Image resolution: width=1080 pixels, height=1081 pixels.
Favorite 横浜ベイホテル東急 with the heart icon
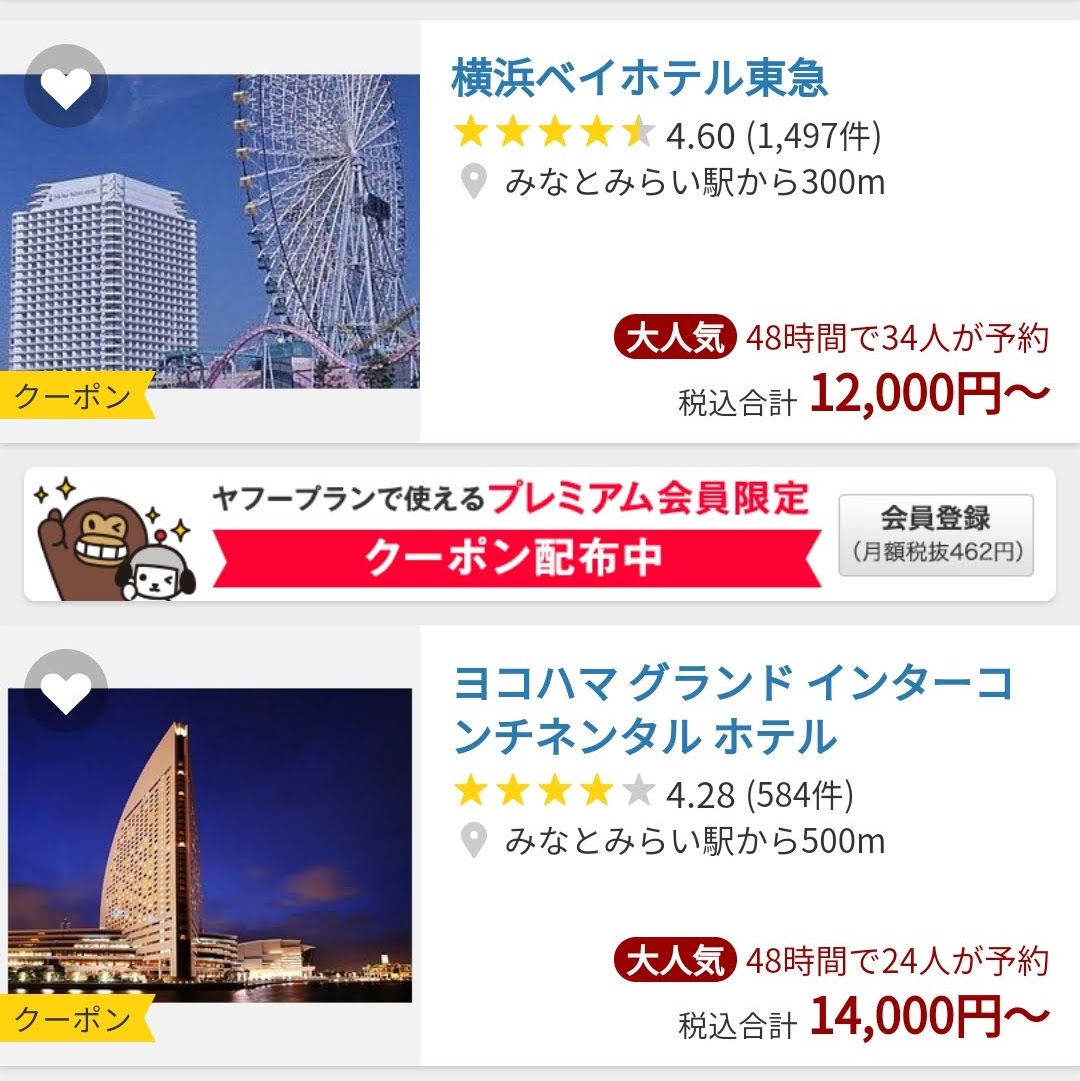pos(65,89)
